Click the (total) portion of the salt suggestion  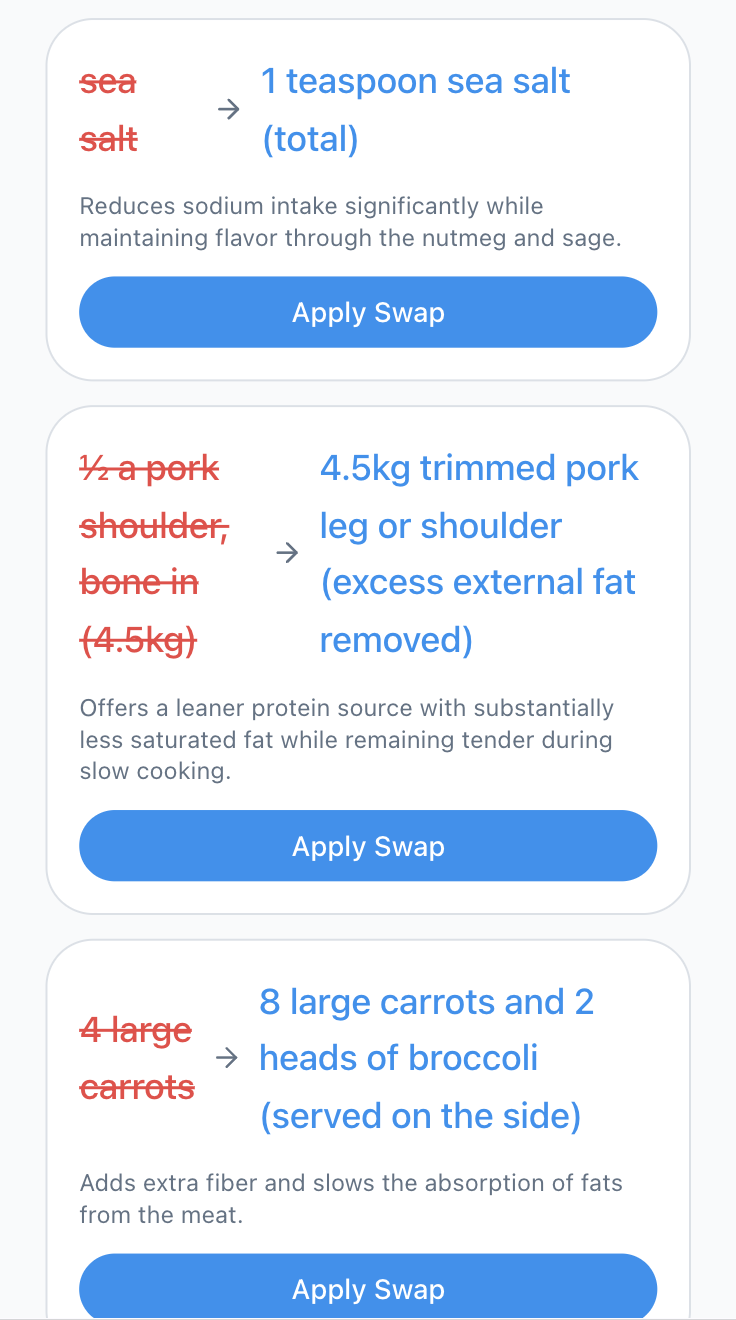310,139
